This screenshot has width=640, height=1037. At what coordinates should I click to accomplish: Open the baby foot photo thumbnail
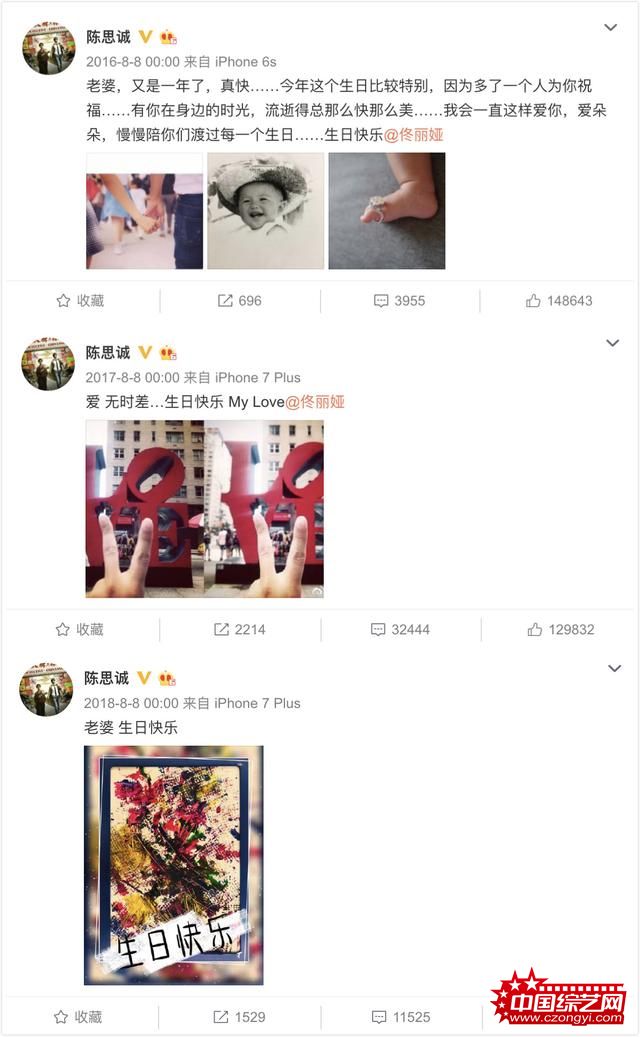(x=387, y=211)
